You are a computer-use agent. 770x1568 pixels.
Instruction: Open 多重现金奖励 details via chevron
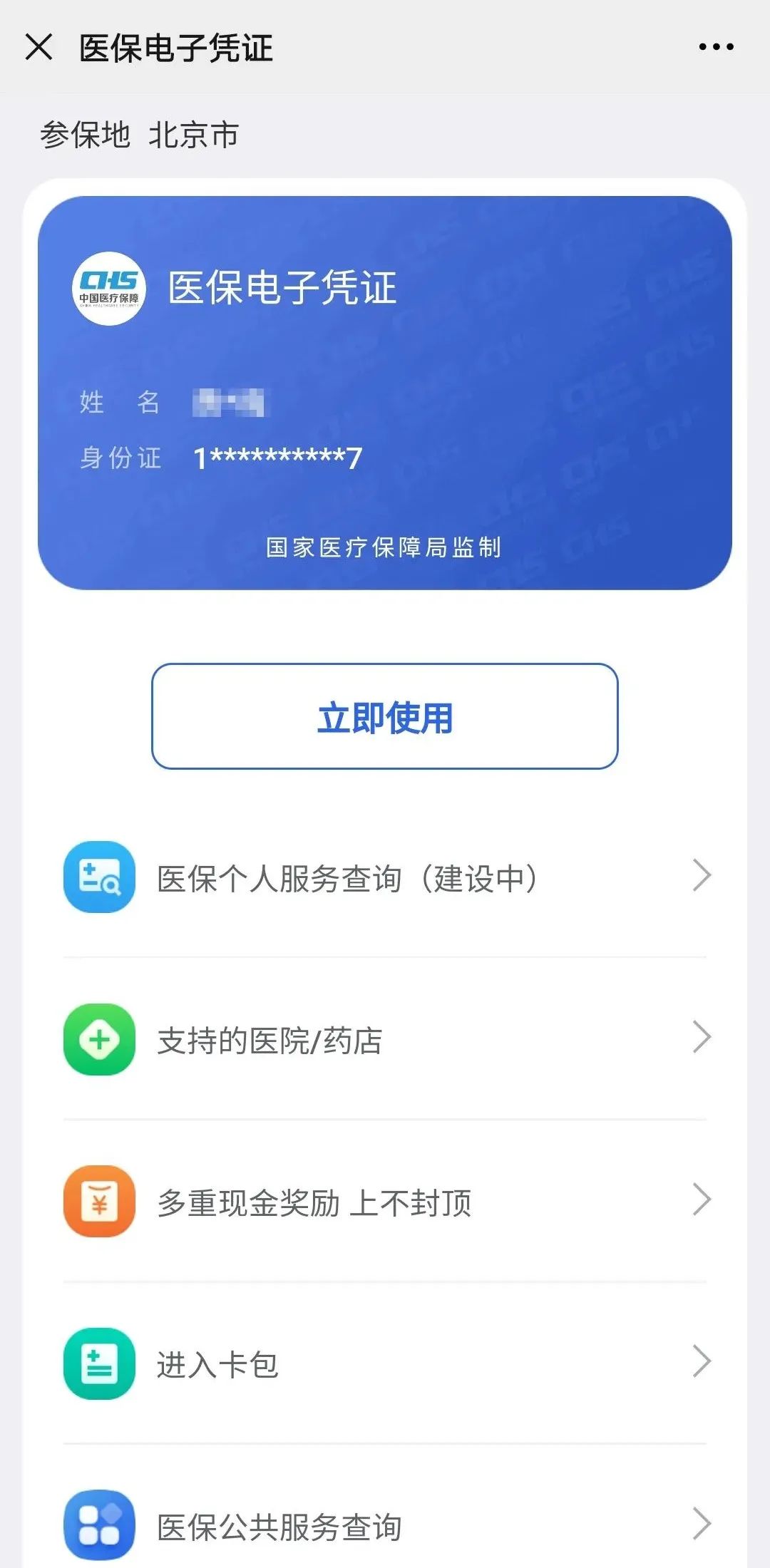(702, 1201)
